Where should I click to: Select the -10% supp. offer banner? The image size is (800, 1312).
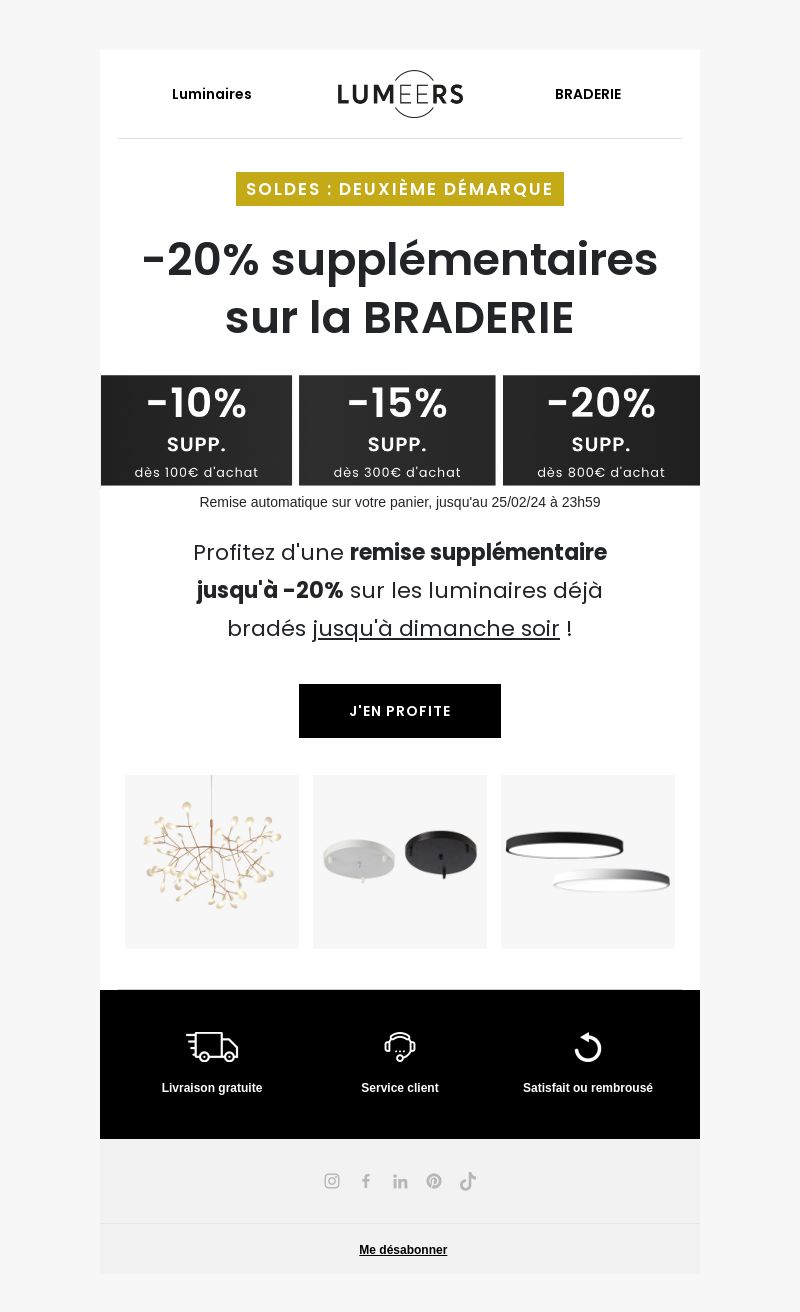point(196,430)
